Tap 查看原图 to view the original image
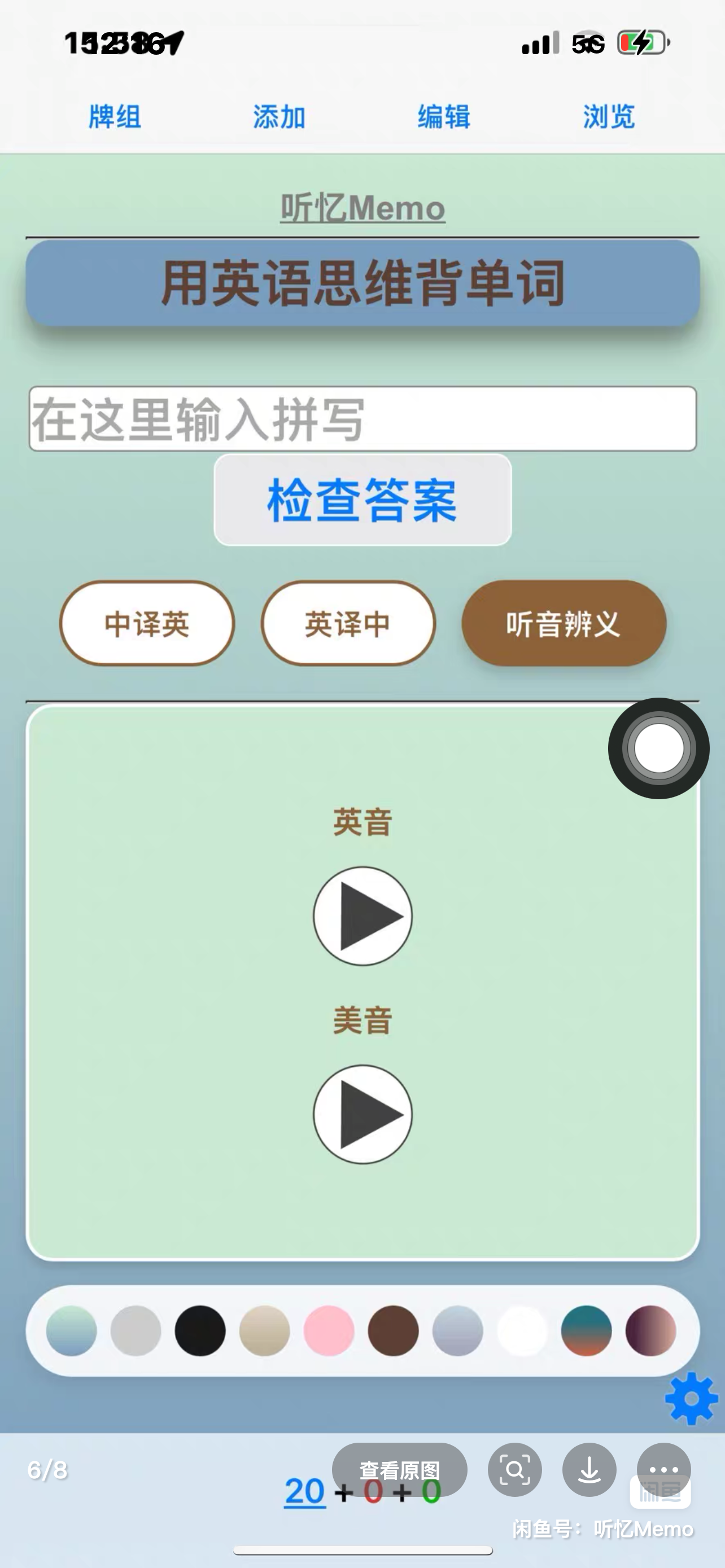Screen dimensions: 725x1568 pyautogui.click(x=399, y=1469)
